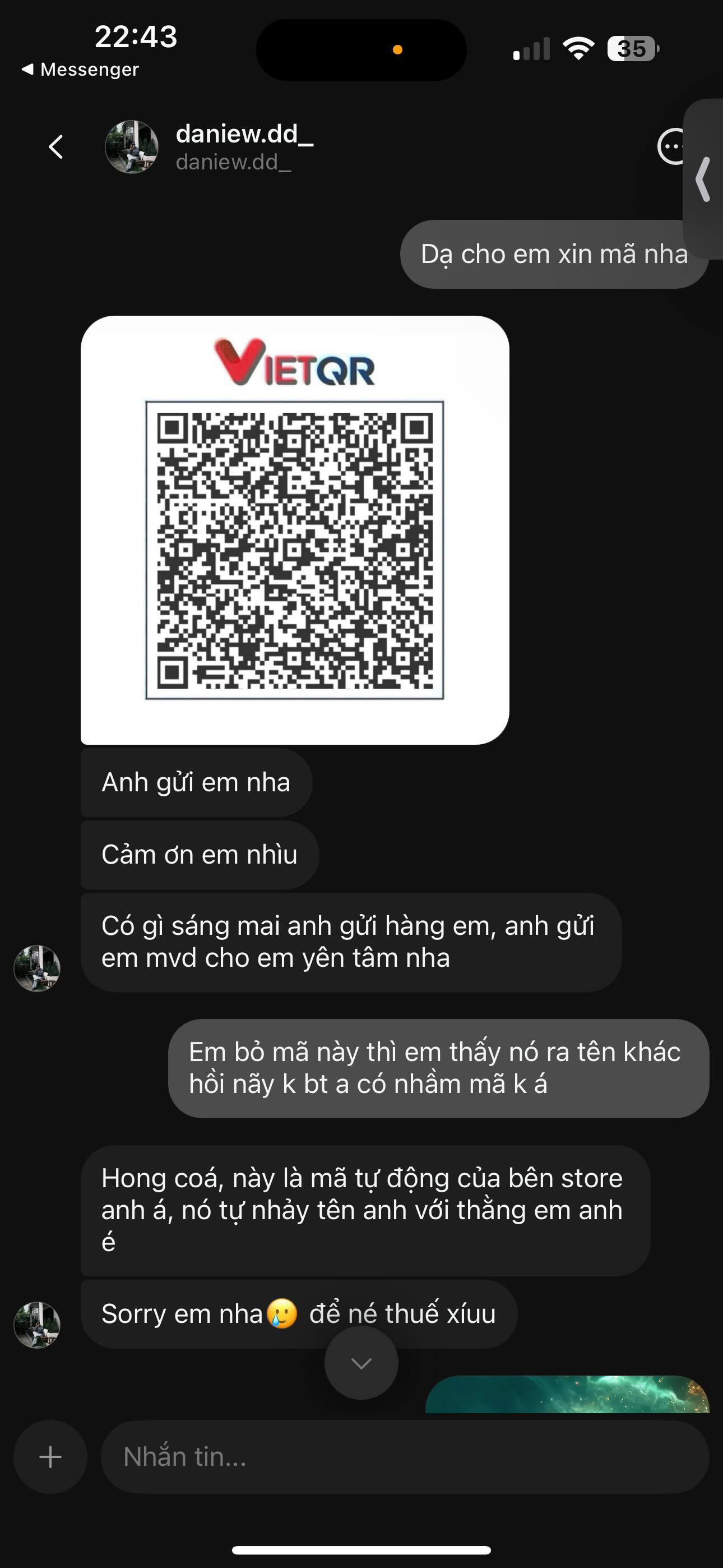The image size is (723, 1568).
Task: Open the partially visible green image message
Action: (x=567, y=1395)
